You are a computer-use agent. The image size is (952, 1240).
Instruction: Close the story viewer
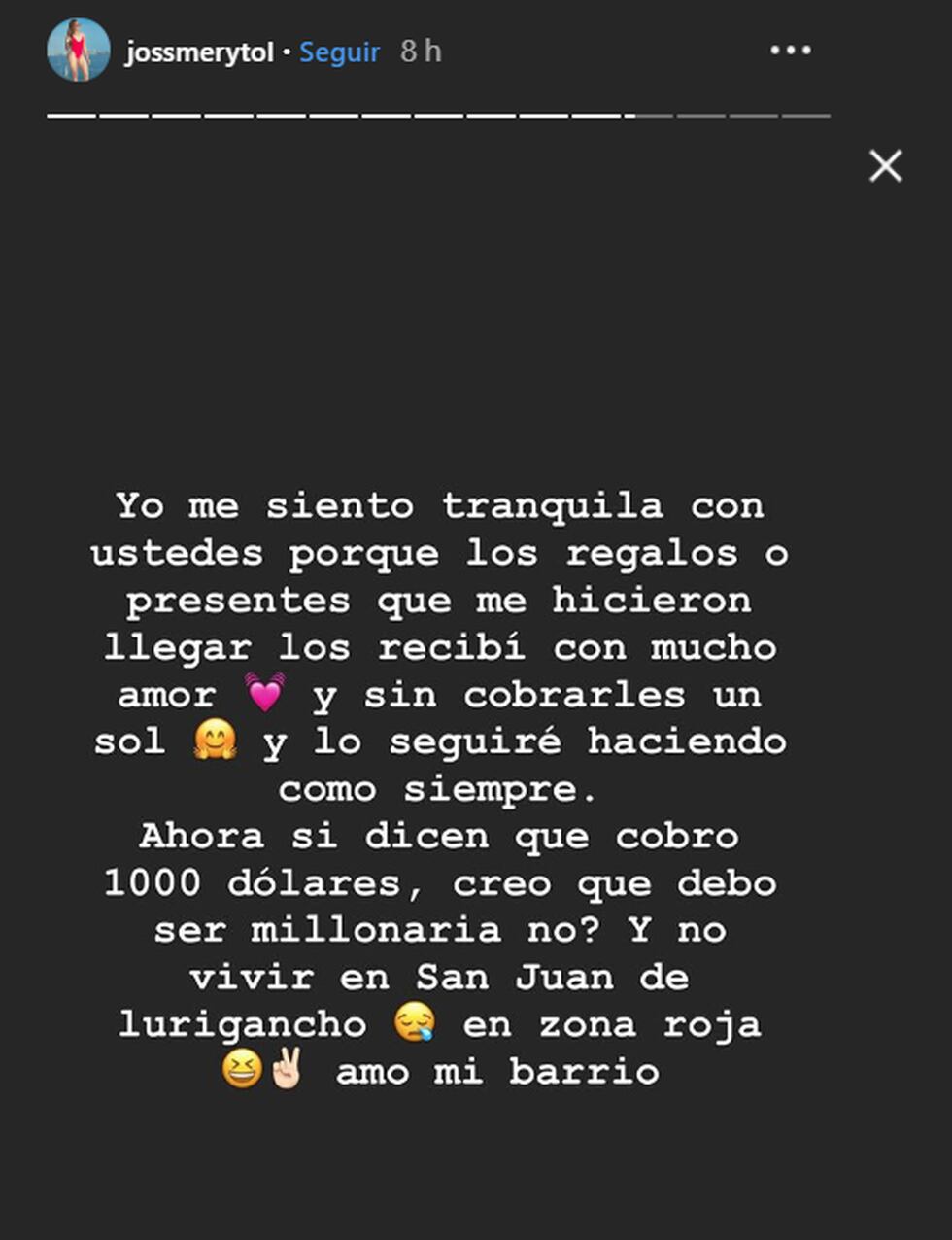[885, 166]
